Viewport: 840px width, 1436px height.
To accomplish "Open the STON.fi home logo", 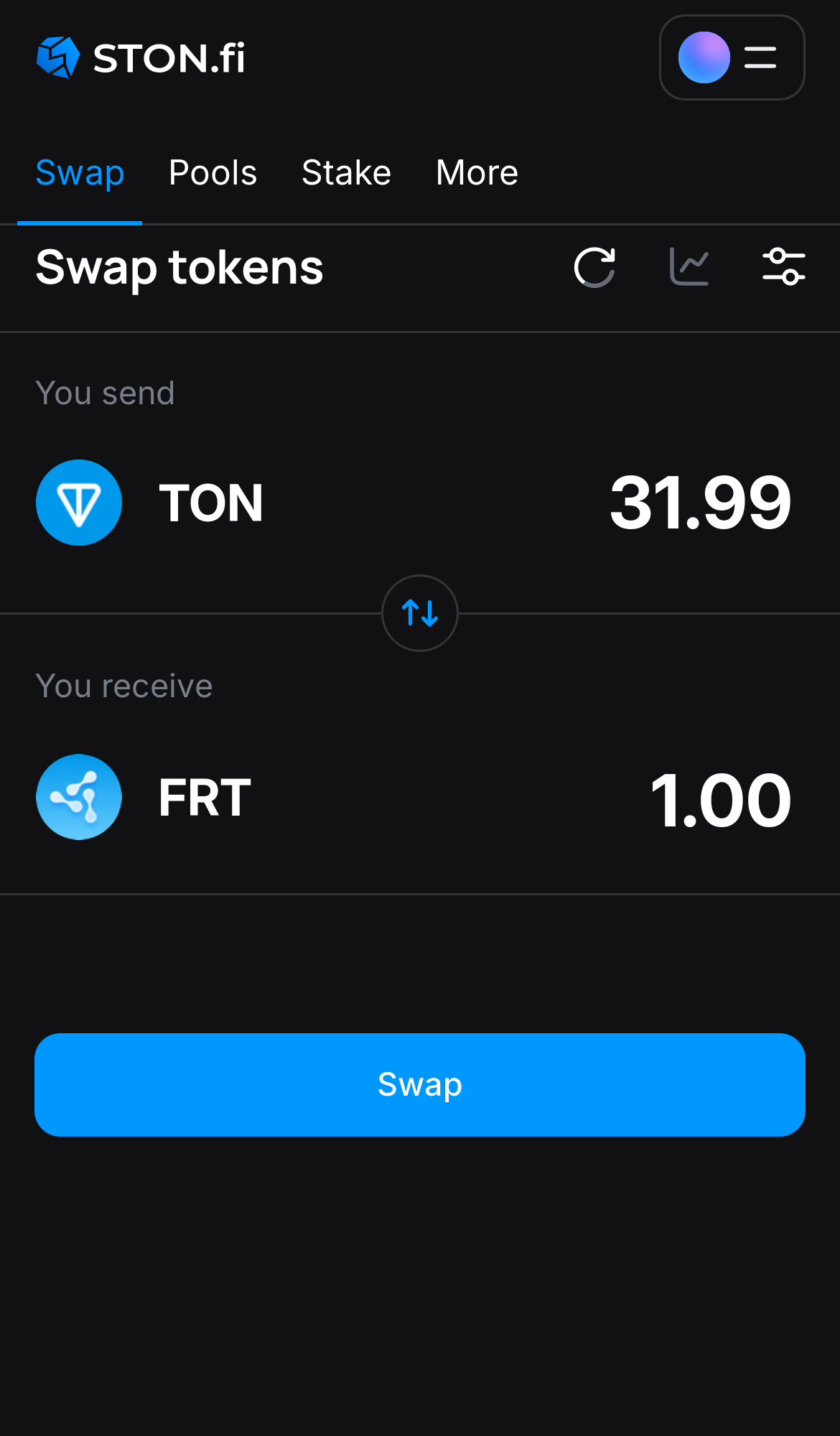I will coord(141,57).
